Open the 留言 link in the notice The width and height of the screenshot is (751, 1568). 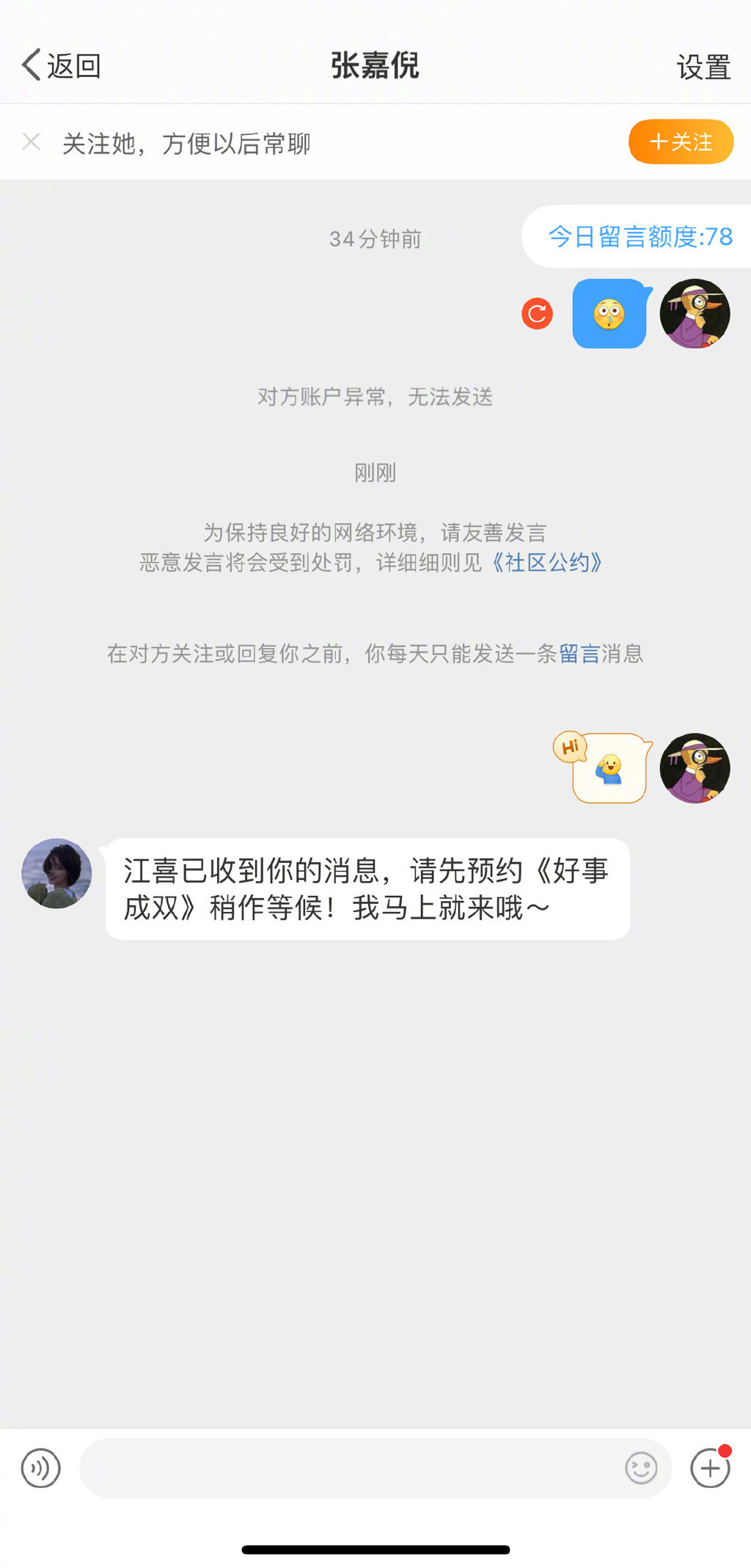(x=579, y=654)
